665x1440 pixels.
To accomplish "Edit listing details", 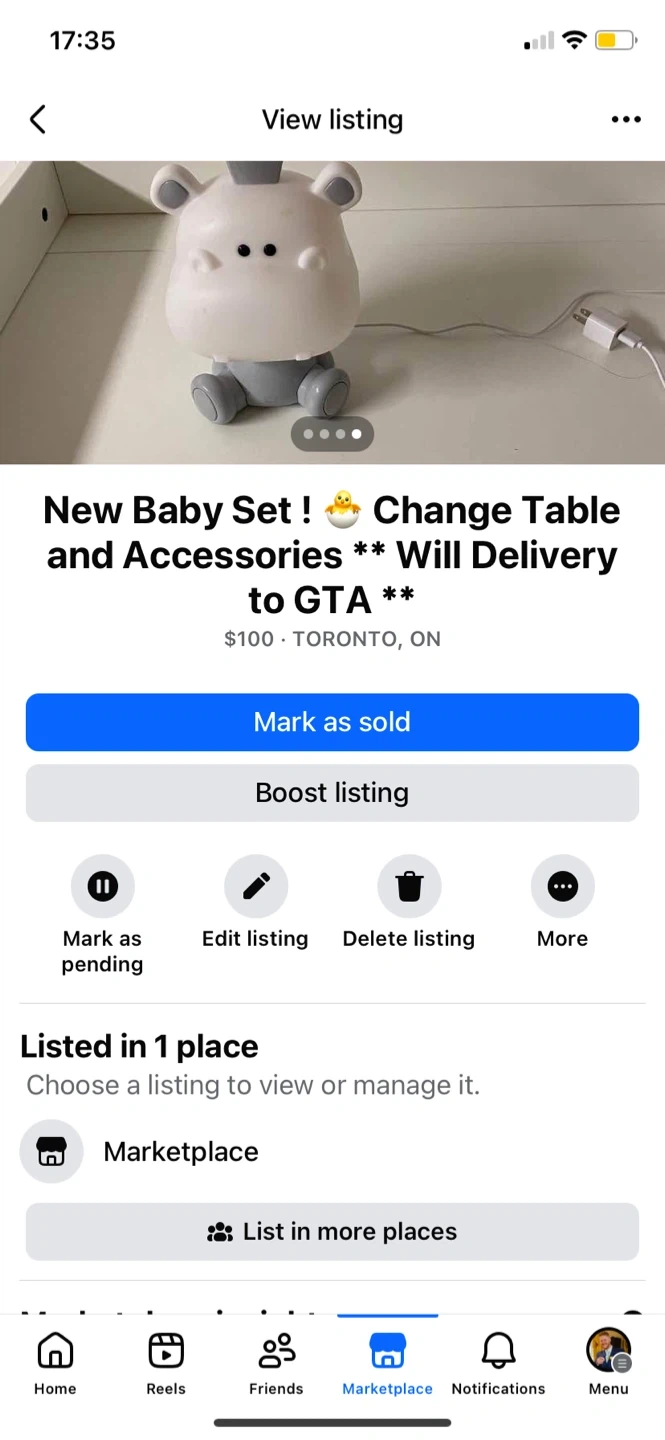I will [x=255, y=902].
